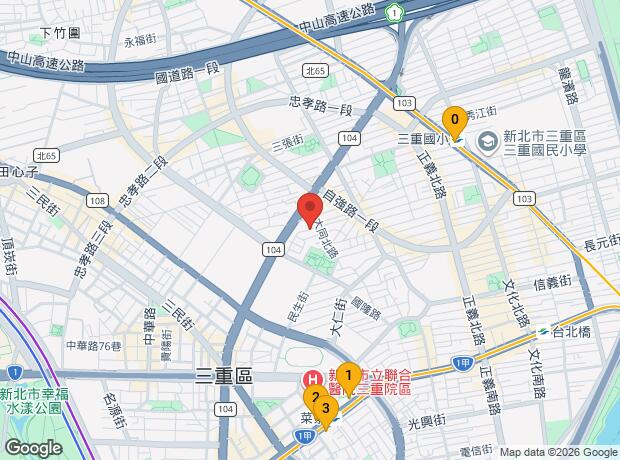Image resolution: width=620 pixels, height=460 pixels.
Task: Tap the orange marker numbered 1
Action: coord(348,379)
